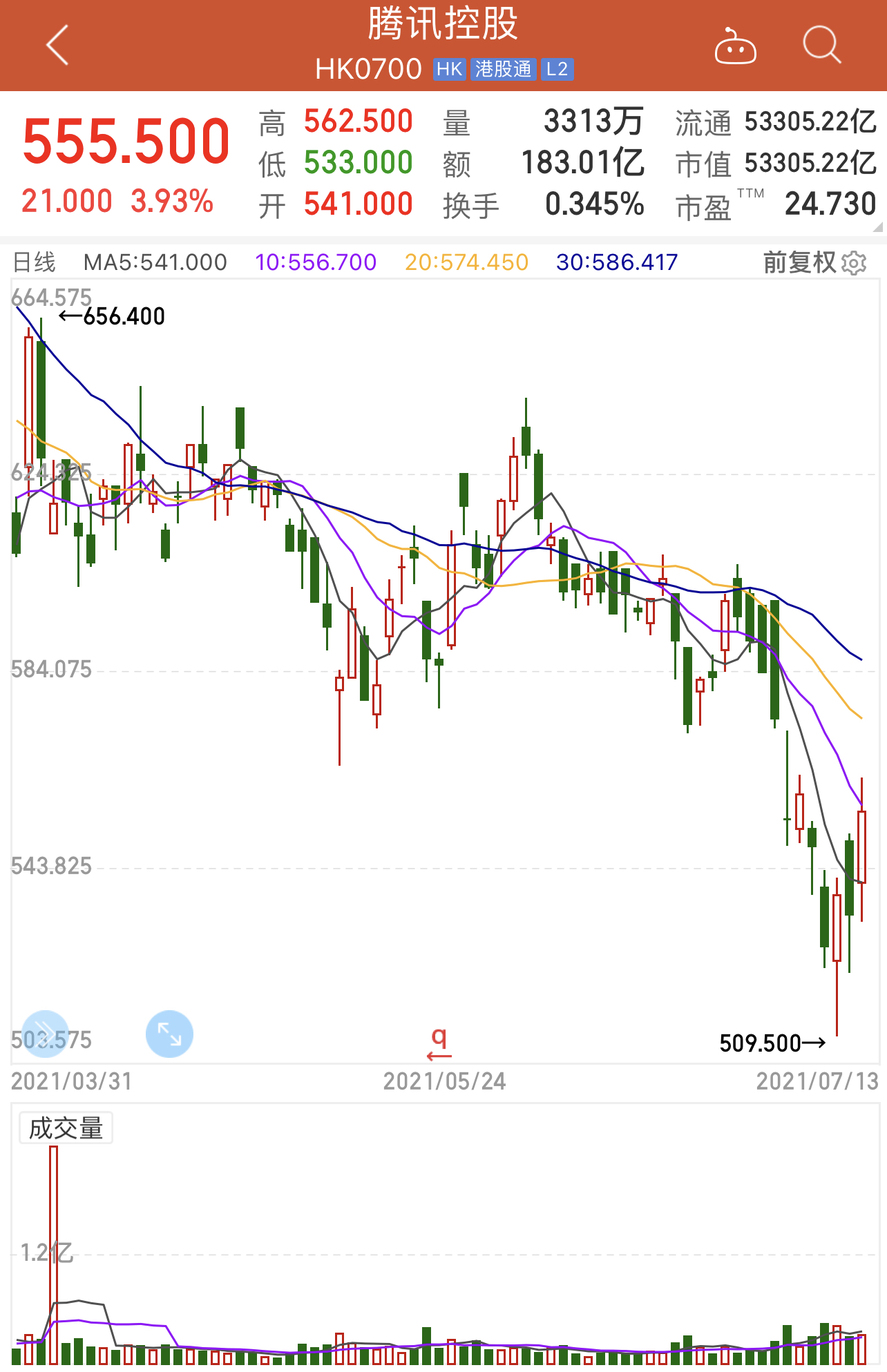Go back from the Tencent stock page
Screen dimensions: 887x1372
coord(58,46)
